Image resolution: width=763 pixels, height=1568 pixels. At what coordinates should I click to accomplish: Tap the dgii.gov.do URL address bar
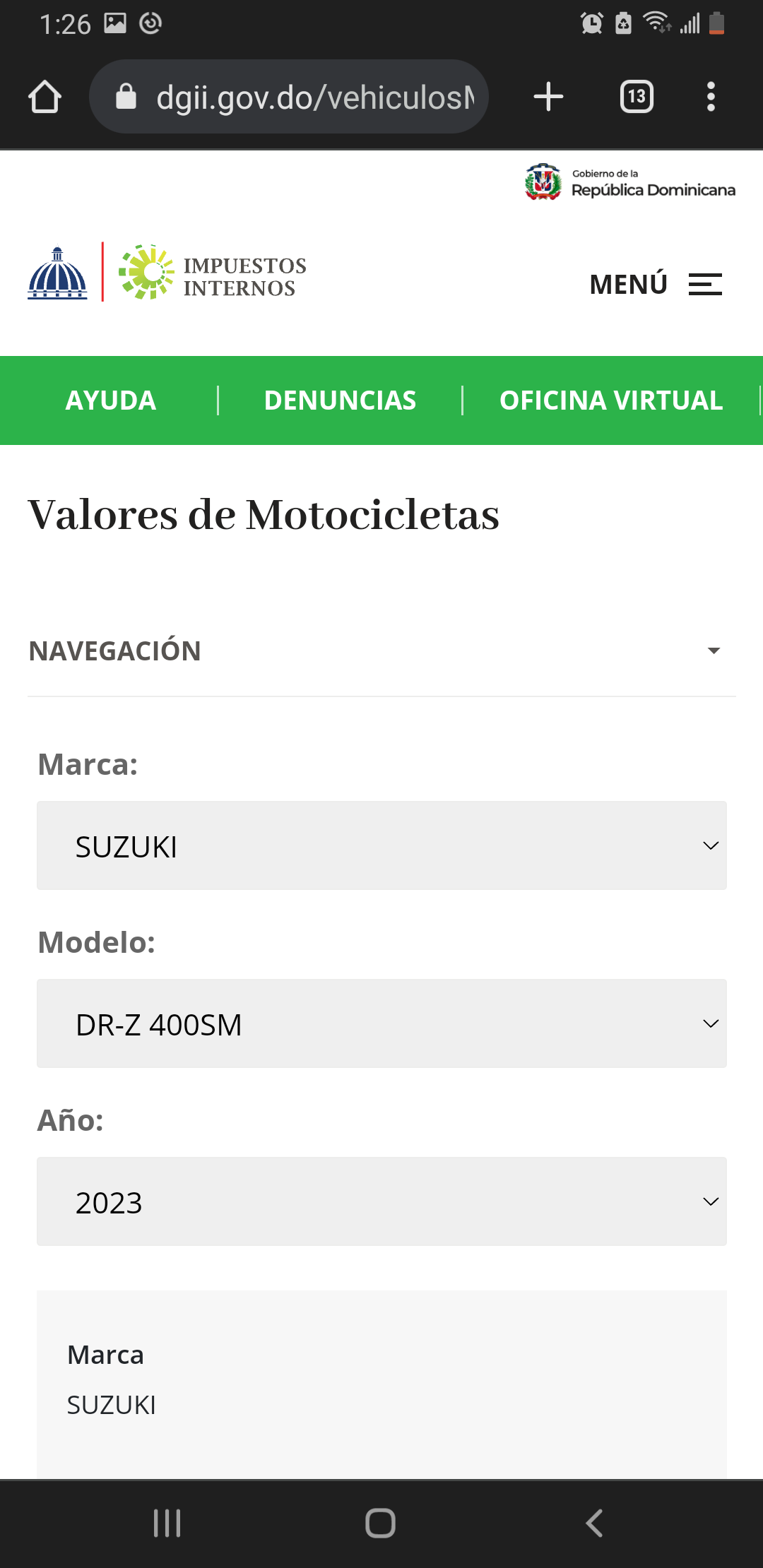tap(289, 97)
